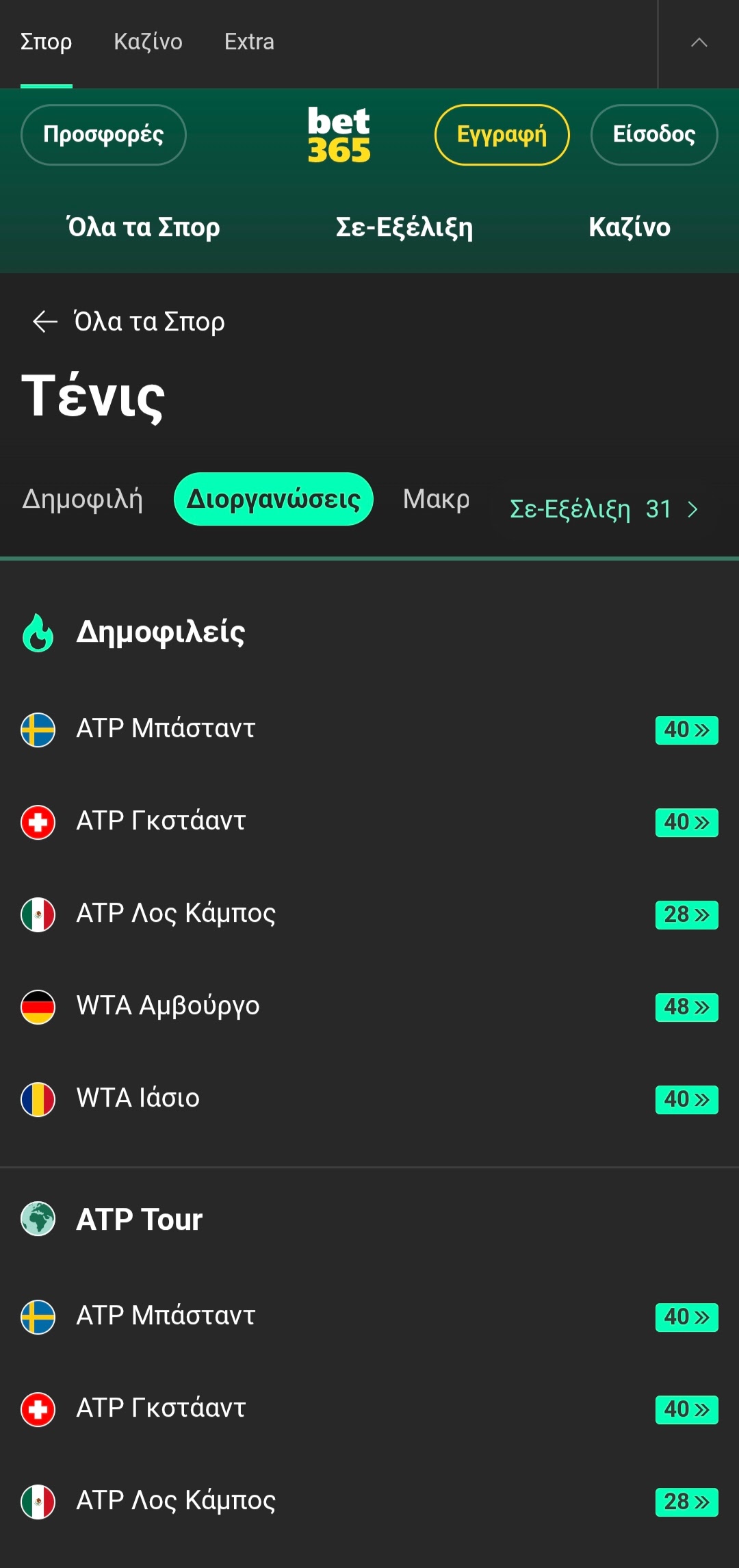Open ATP Λος Κάμπος under ATP Tour
This screenshot has height=1568, width=739.
point(369,1502)
